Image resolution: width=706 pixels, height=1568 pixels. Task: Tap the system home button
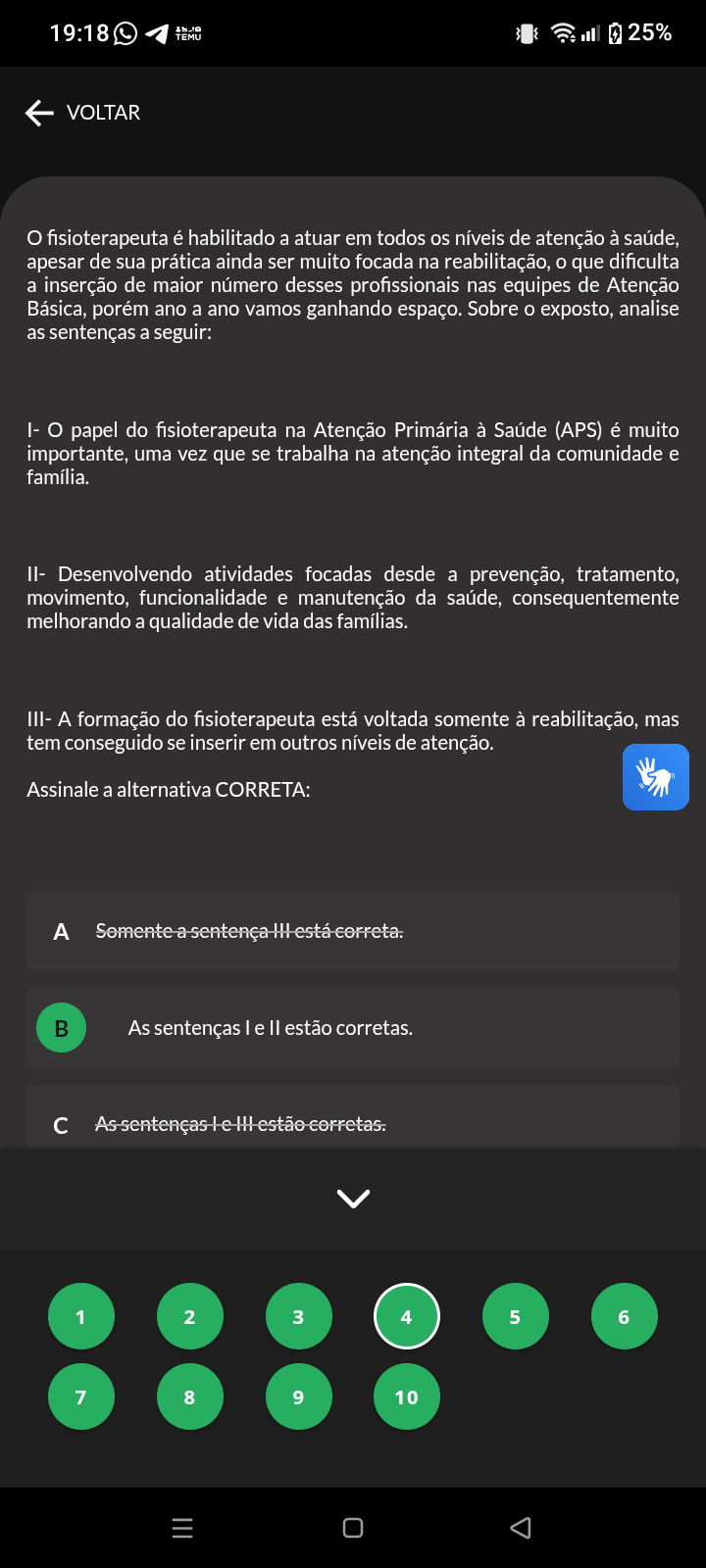click(x=353, y=1528)
